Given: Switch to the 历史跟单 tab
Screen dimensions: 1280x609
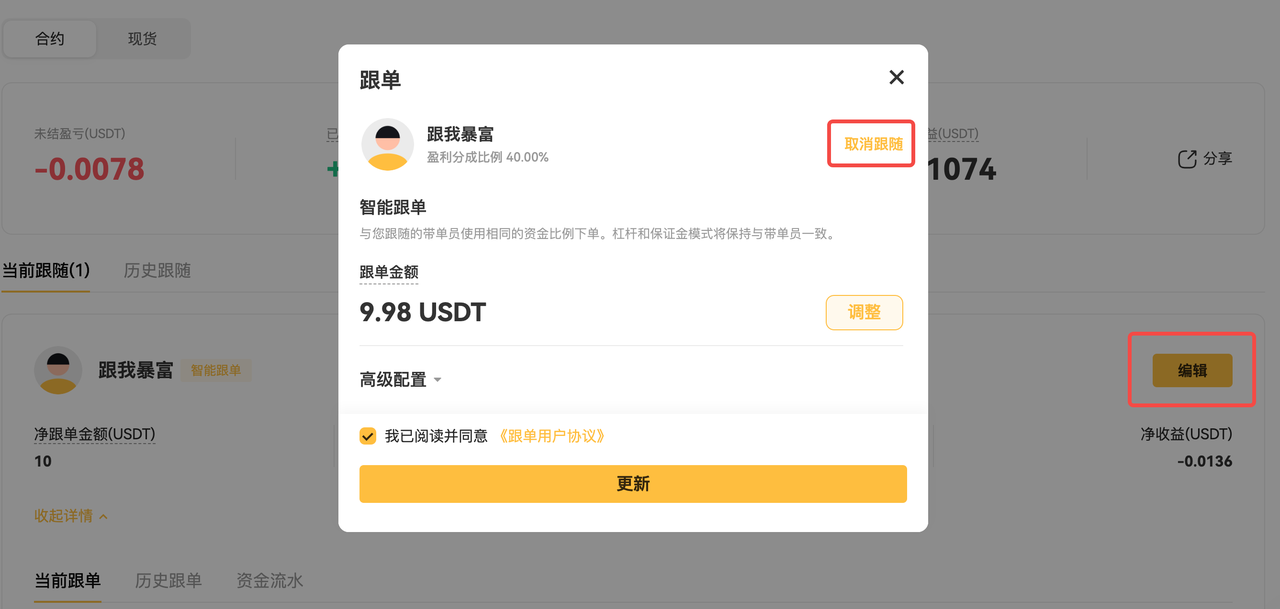Looking at the screenshot, I should [168, 581].
